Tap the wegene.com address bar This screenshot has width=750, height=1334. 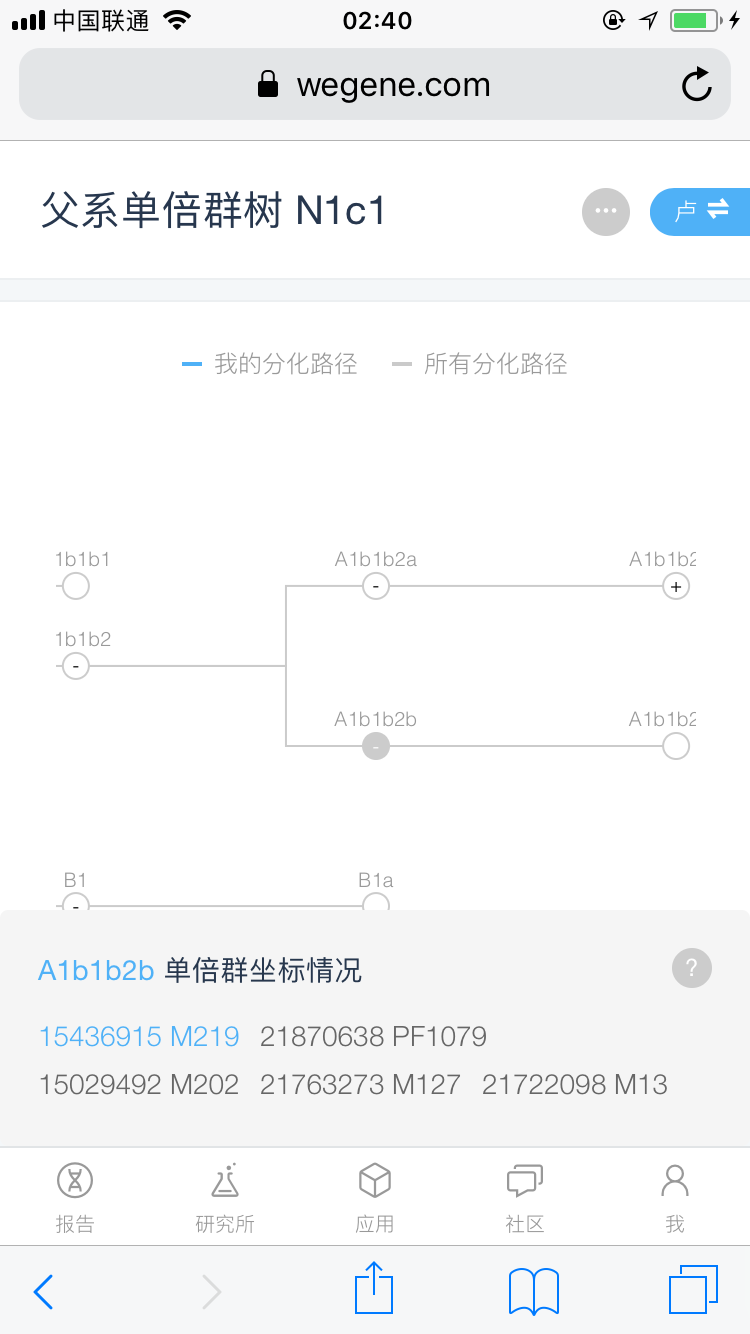click(x=375, y=85)
